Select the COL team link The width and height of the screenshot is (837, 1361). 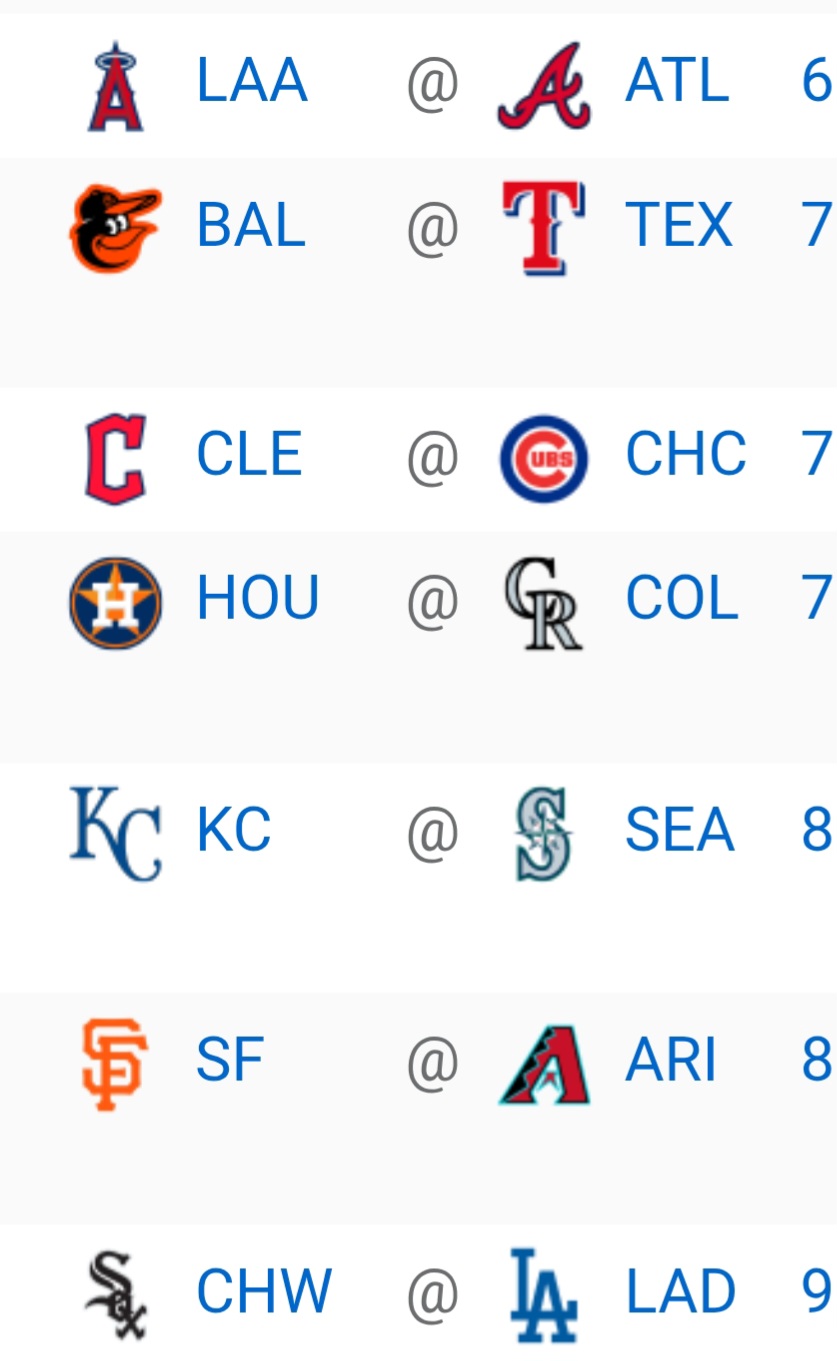(681, 599)
